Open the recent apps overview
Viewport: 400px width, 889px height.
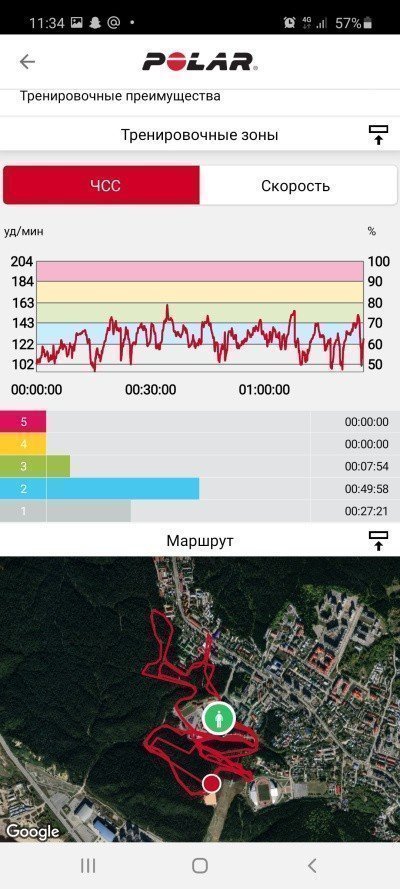click(x=88, y=865)
